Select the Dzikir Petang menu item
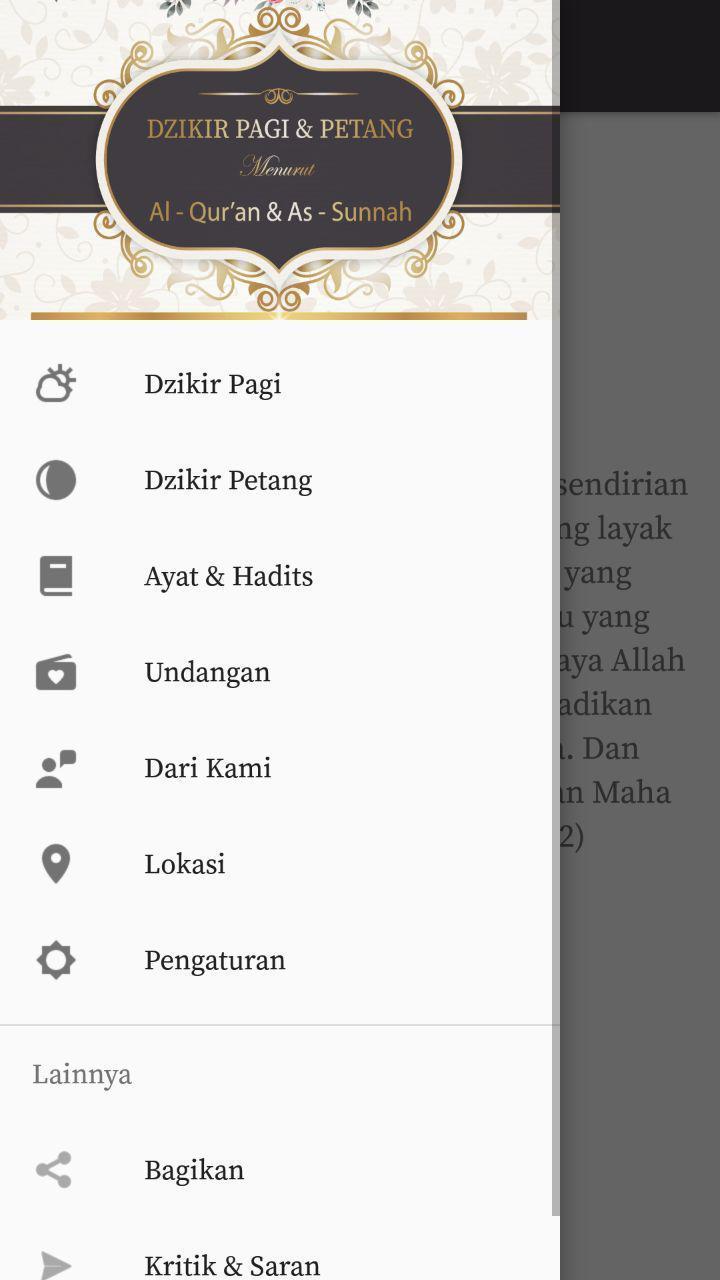720x1280 pixels. [x=228, y=480]
